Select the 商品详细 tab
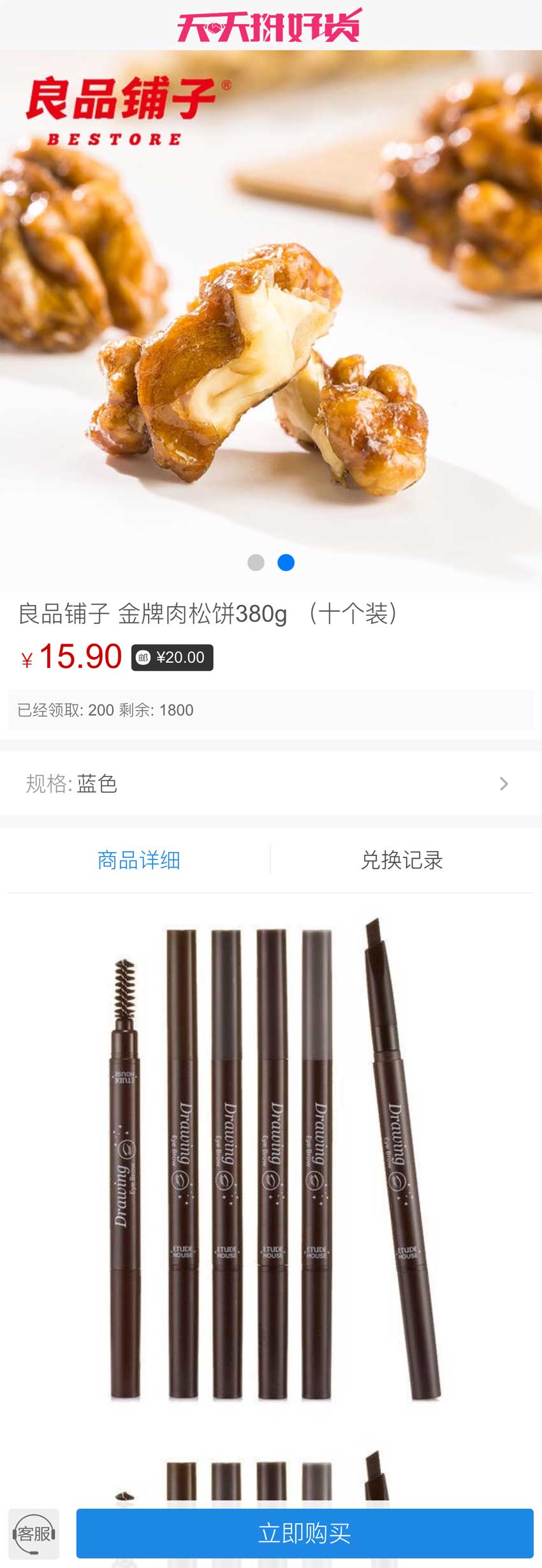Viewport: 542px width, 1568px height. [x=138, y=860]
